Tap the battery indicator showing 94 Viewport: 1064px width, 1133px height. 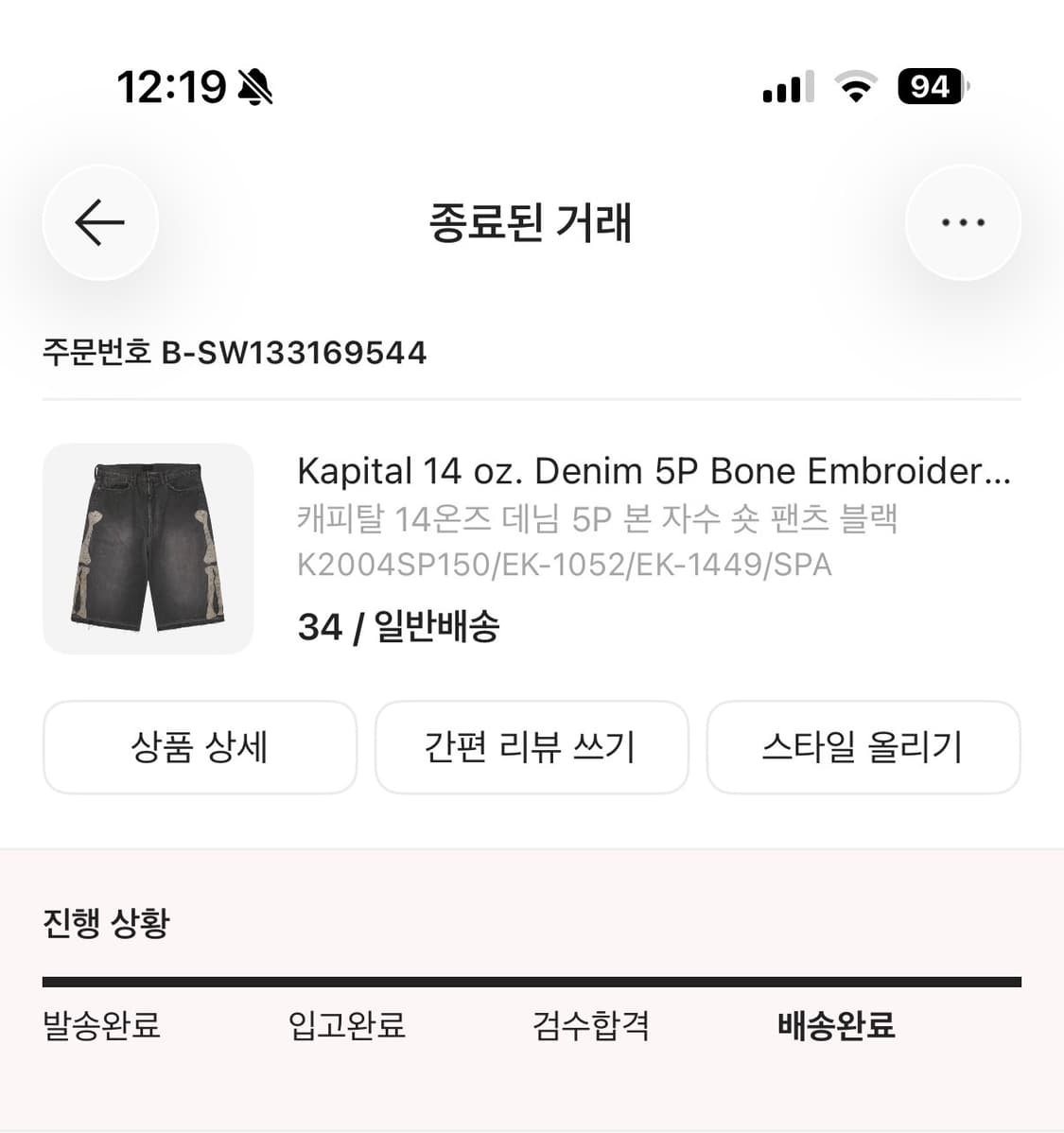click(x=931, y=86)
